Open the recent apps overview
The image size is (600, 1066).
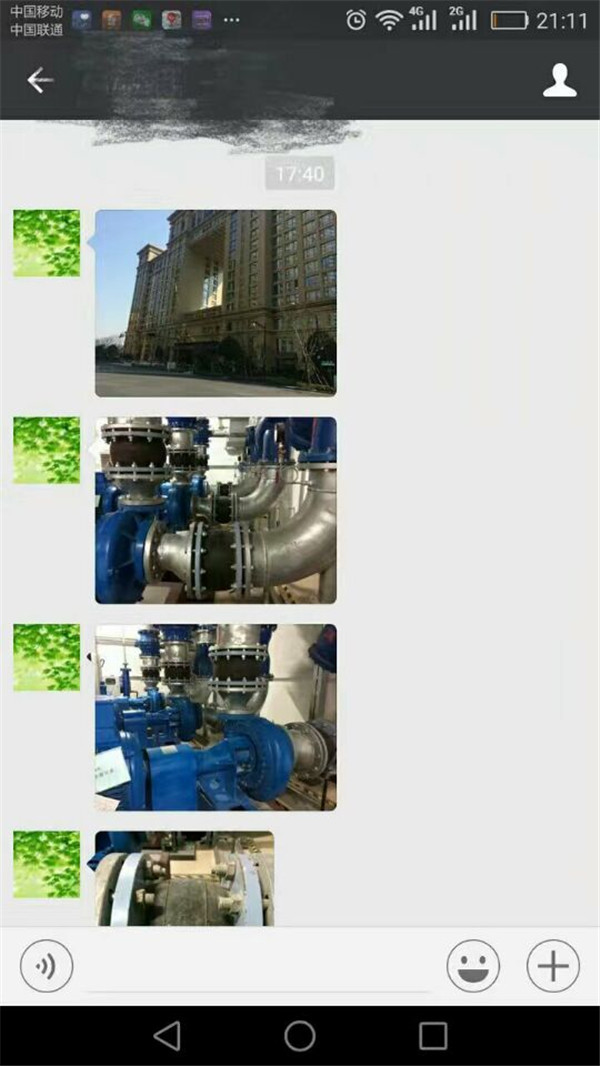coord(433,1036)
